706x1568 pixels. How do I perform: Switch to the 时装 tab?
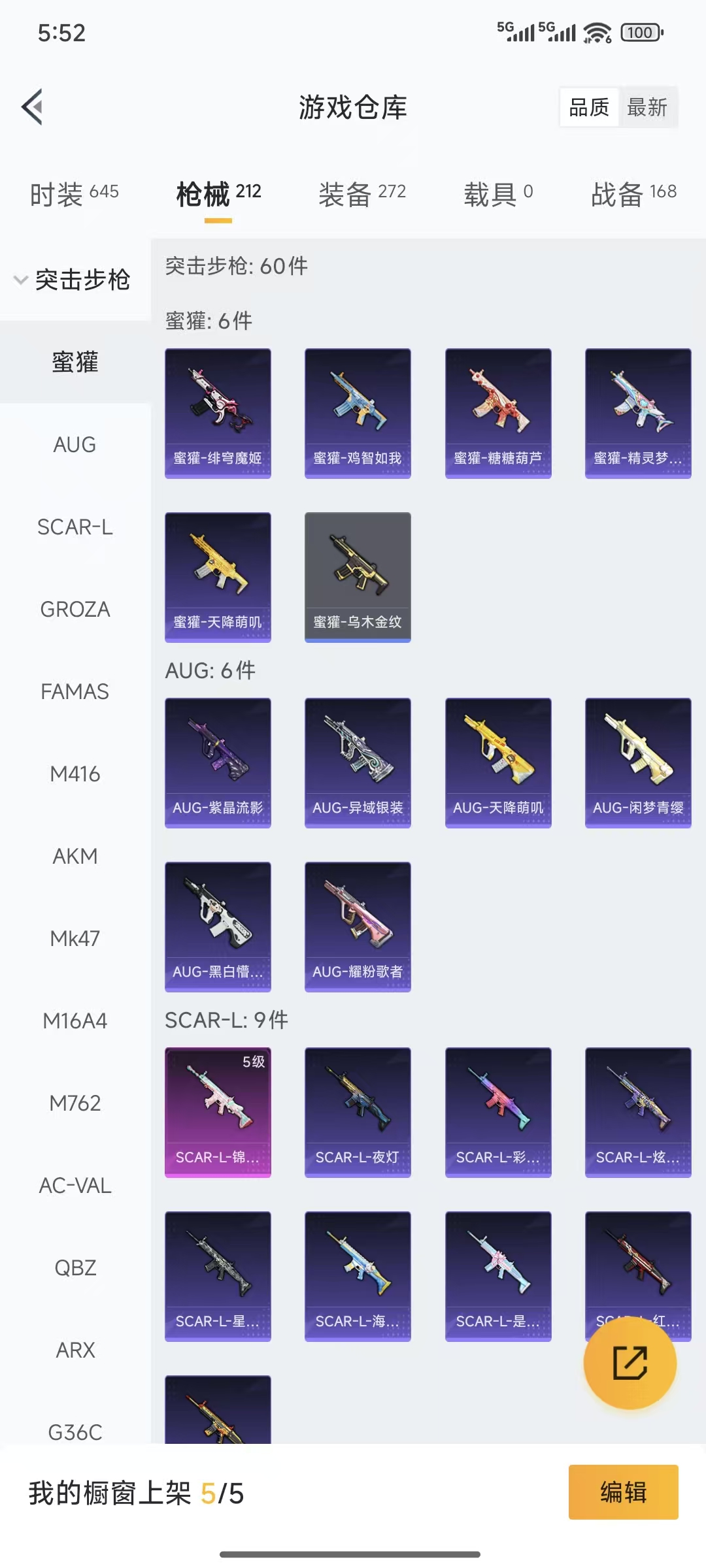75,193
